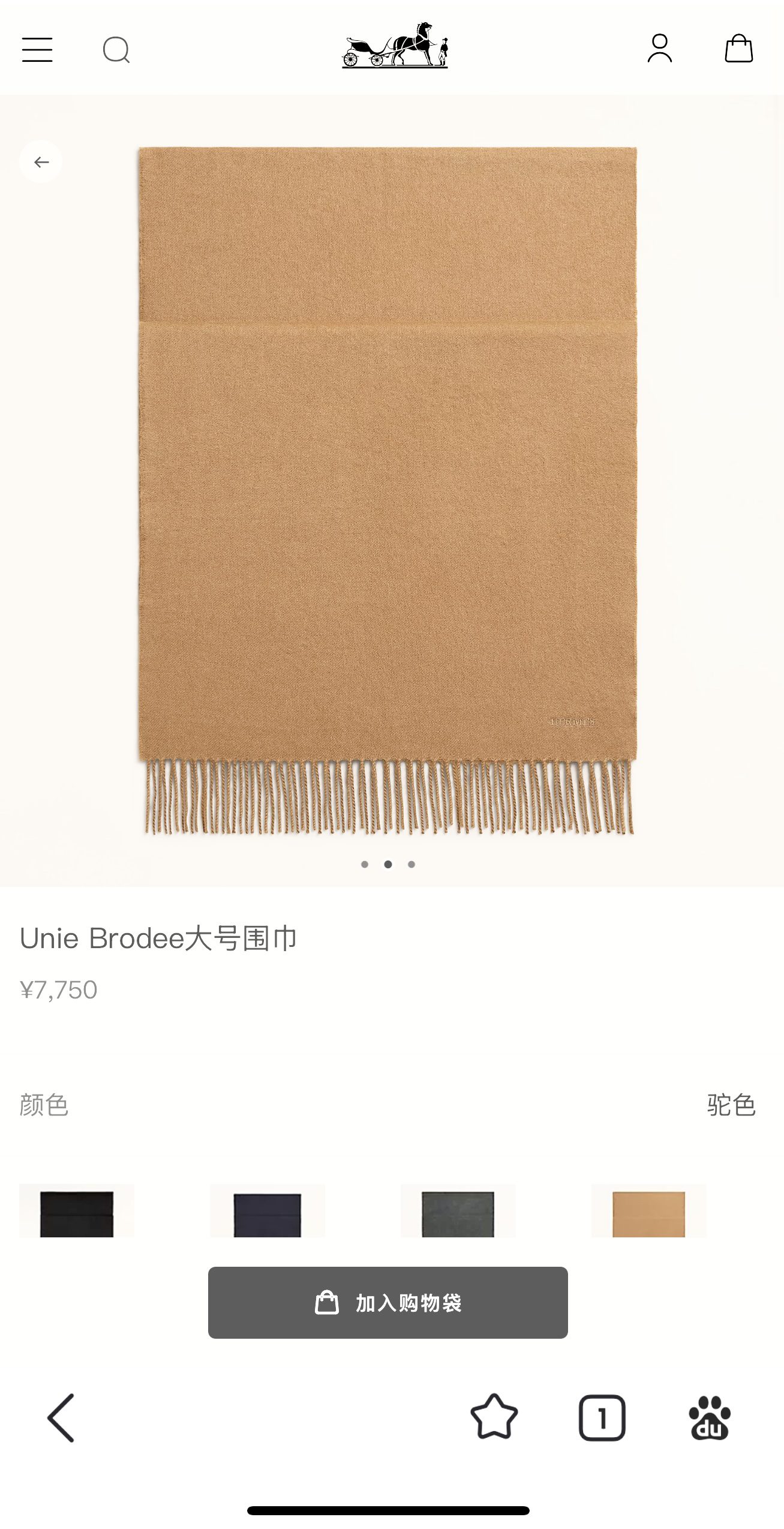Open the site search
This screenshot has width=784, height=1529.
pos(116,50)
